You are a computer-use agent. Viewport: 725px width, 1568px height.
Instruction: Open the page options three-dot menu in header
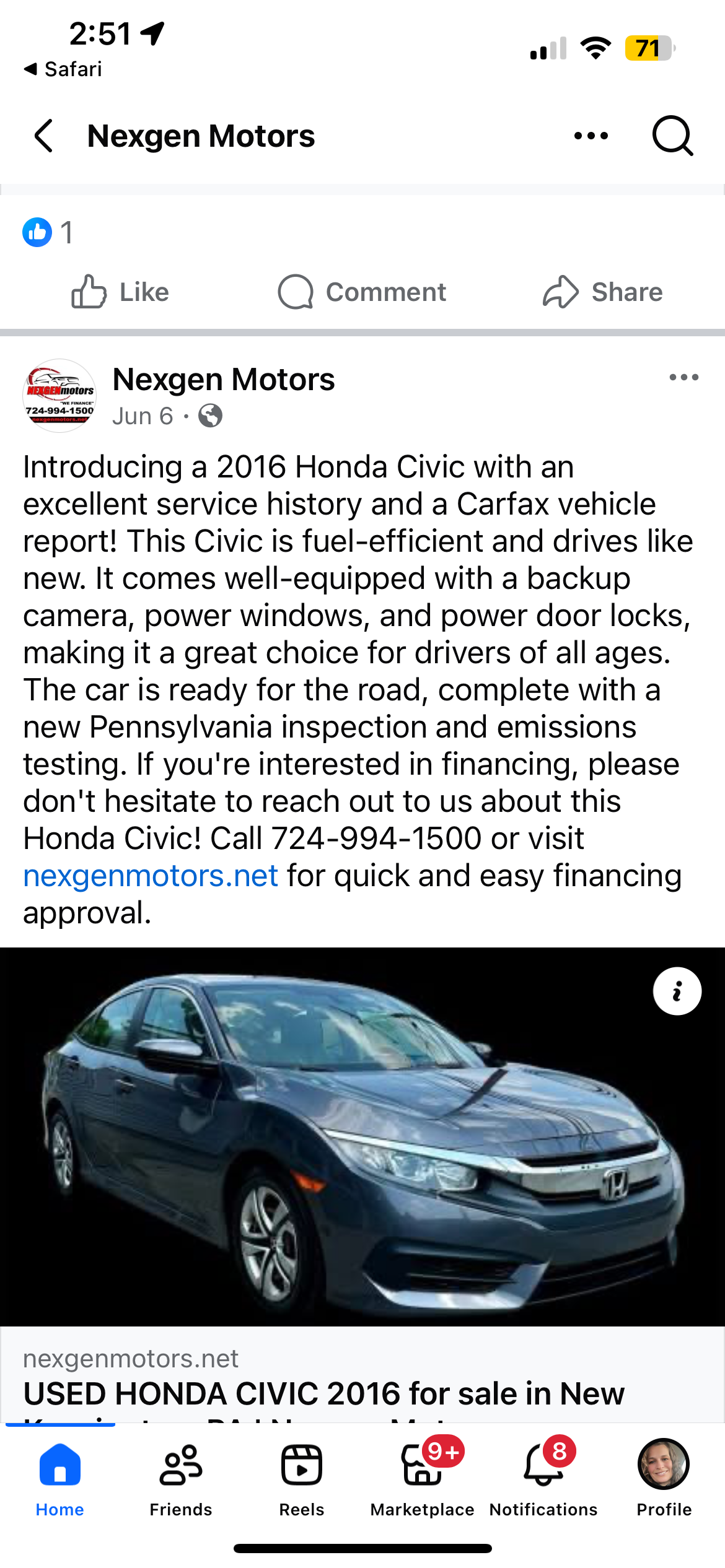click(591, 136)
